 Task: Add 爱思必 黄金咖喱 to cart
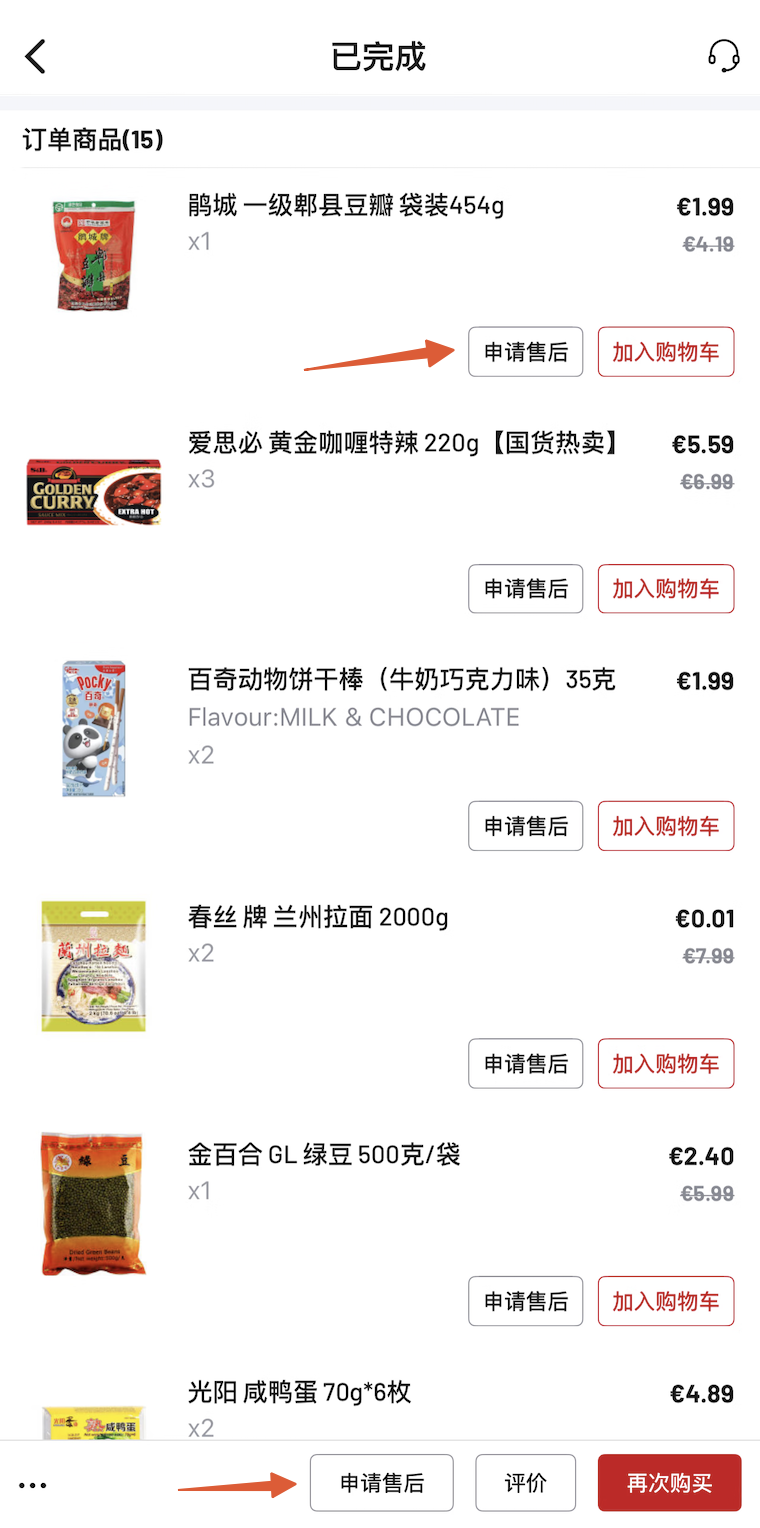click(666, 589)
